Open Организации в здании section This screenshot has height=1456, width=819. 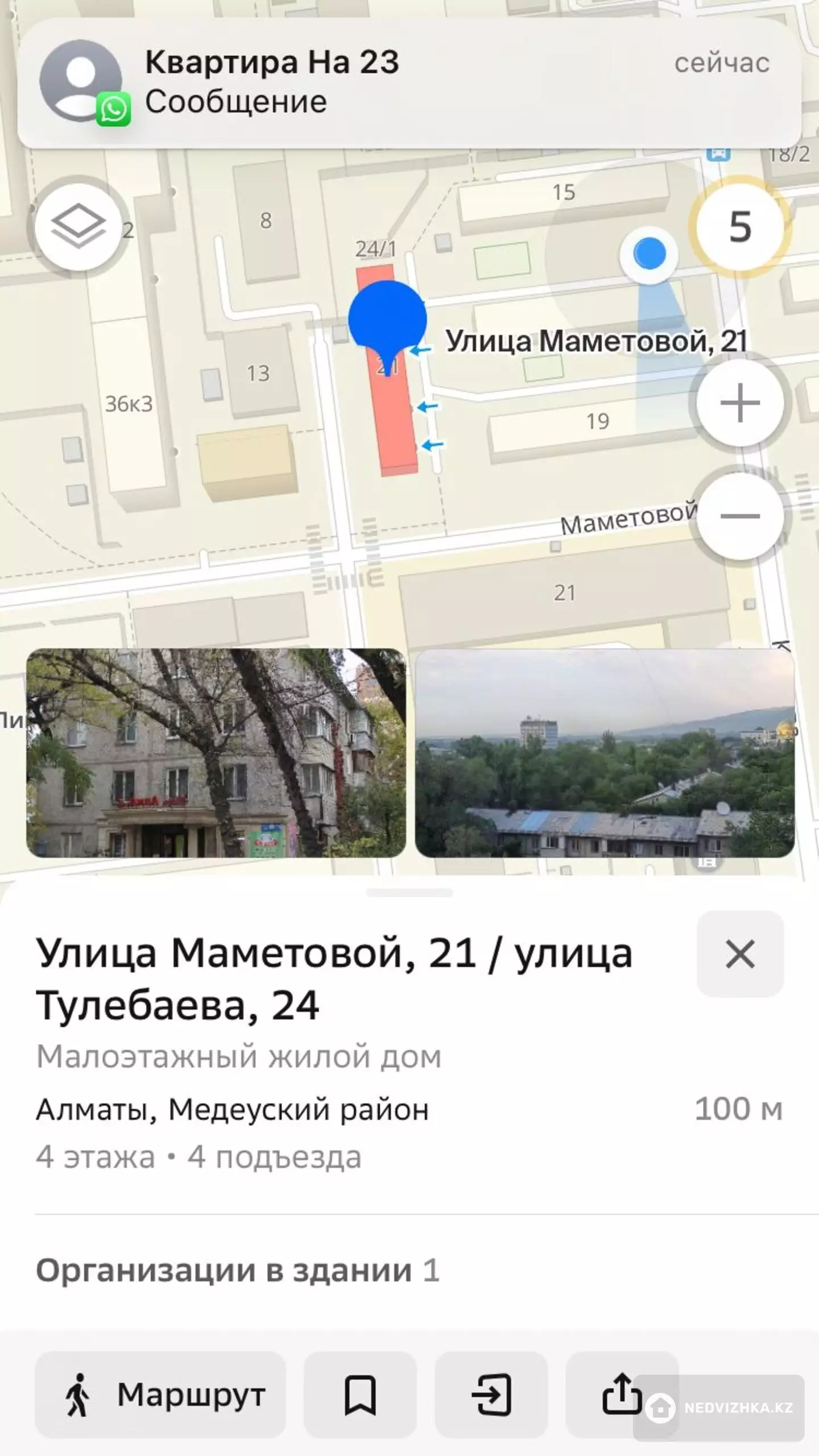click(238, 1270)
